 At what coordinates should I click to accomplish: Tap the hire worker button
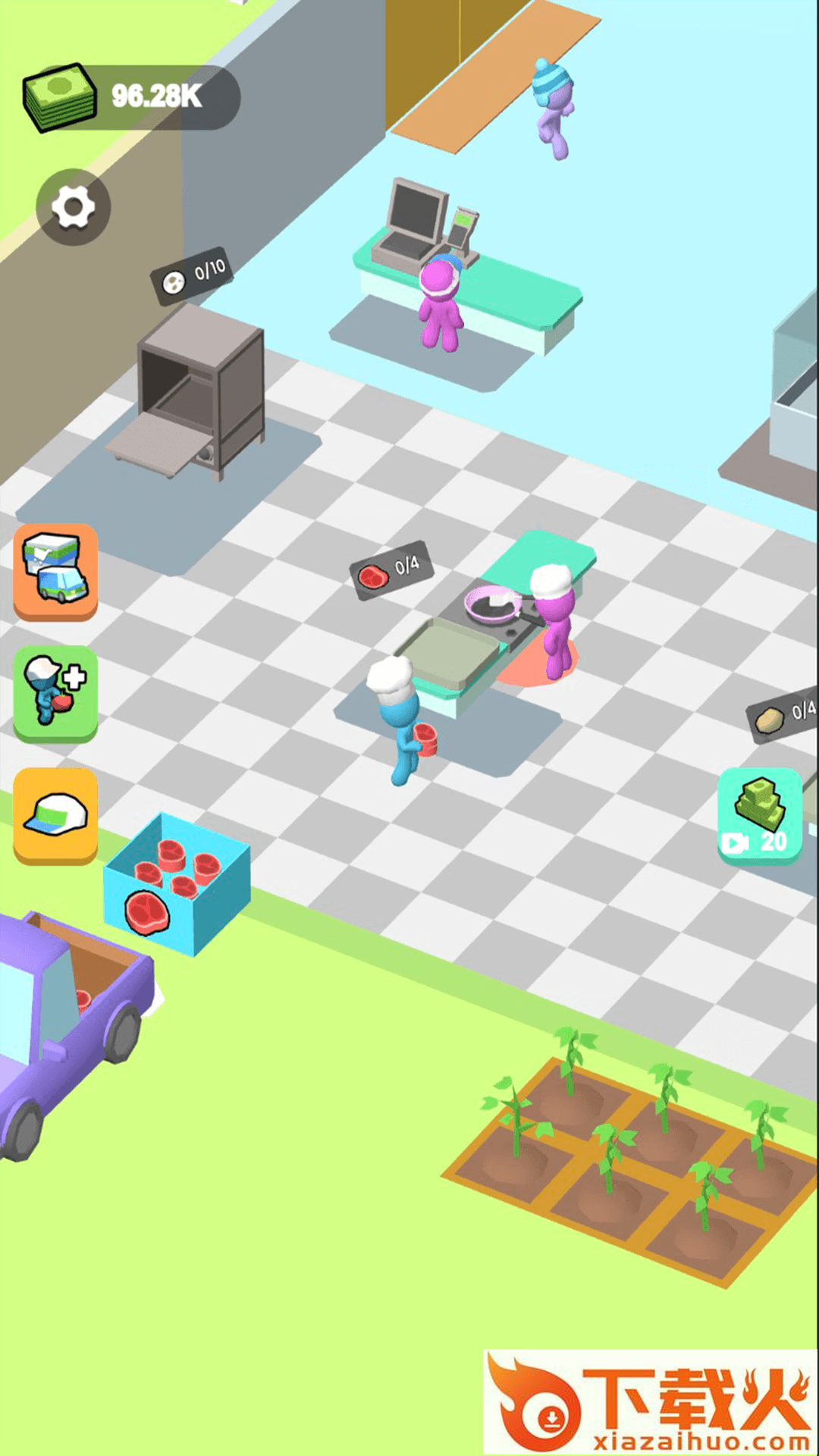(x=56, y=694)
